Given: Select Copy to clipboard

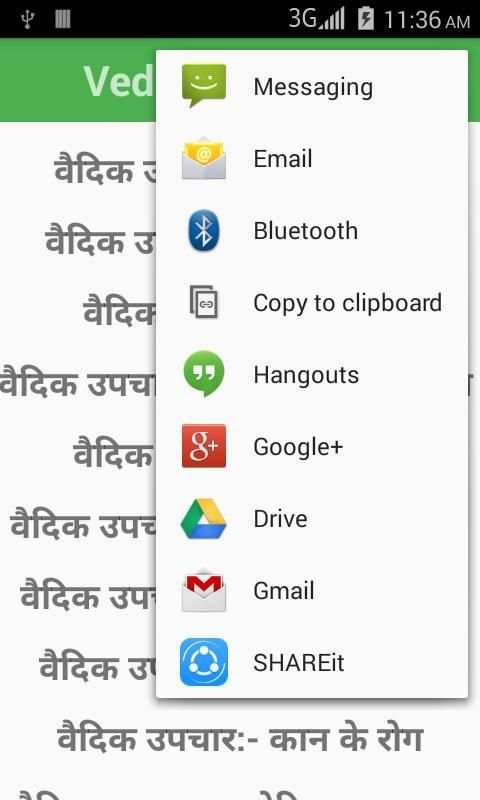Looking at the screenshot, I should (x=312, y=303).
